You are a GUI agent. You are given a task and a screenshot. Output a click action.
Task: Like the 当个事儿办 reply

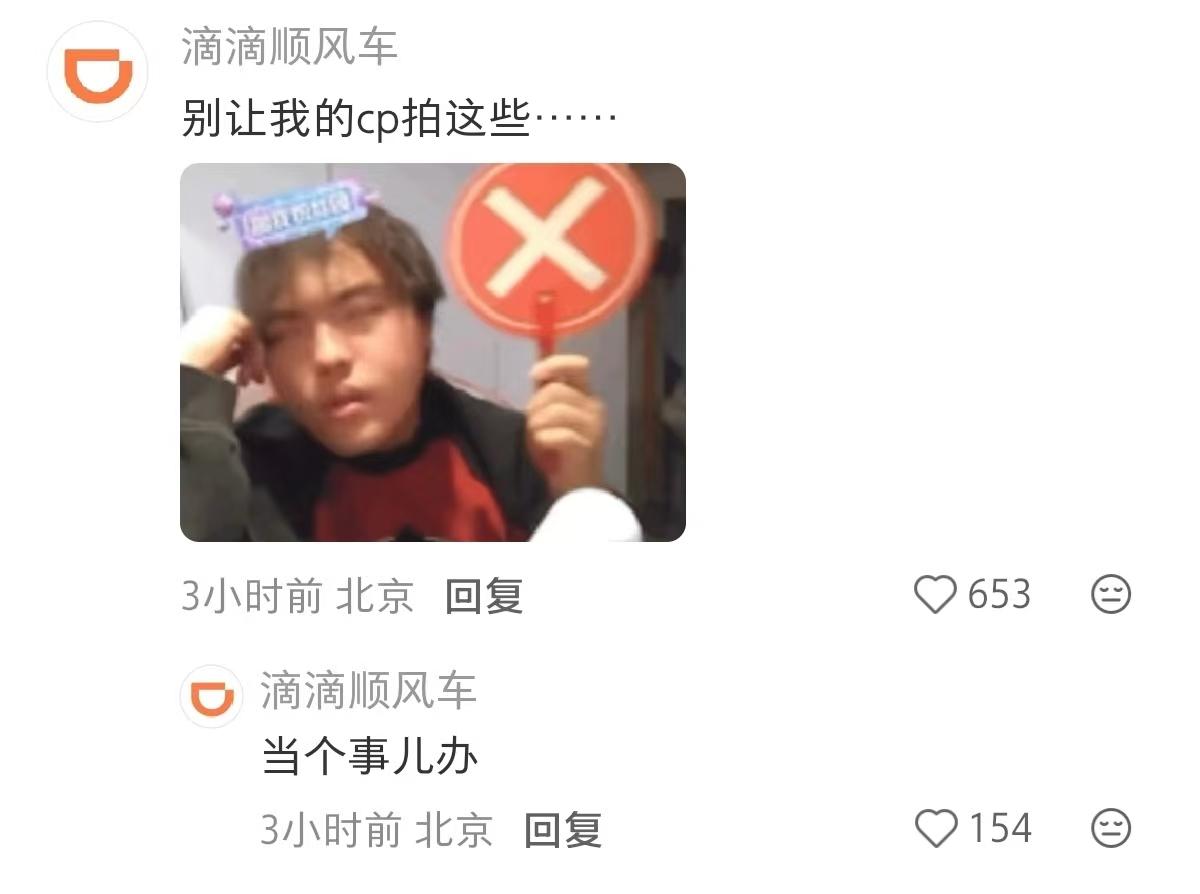tap(936, 829)
